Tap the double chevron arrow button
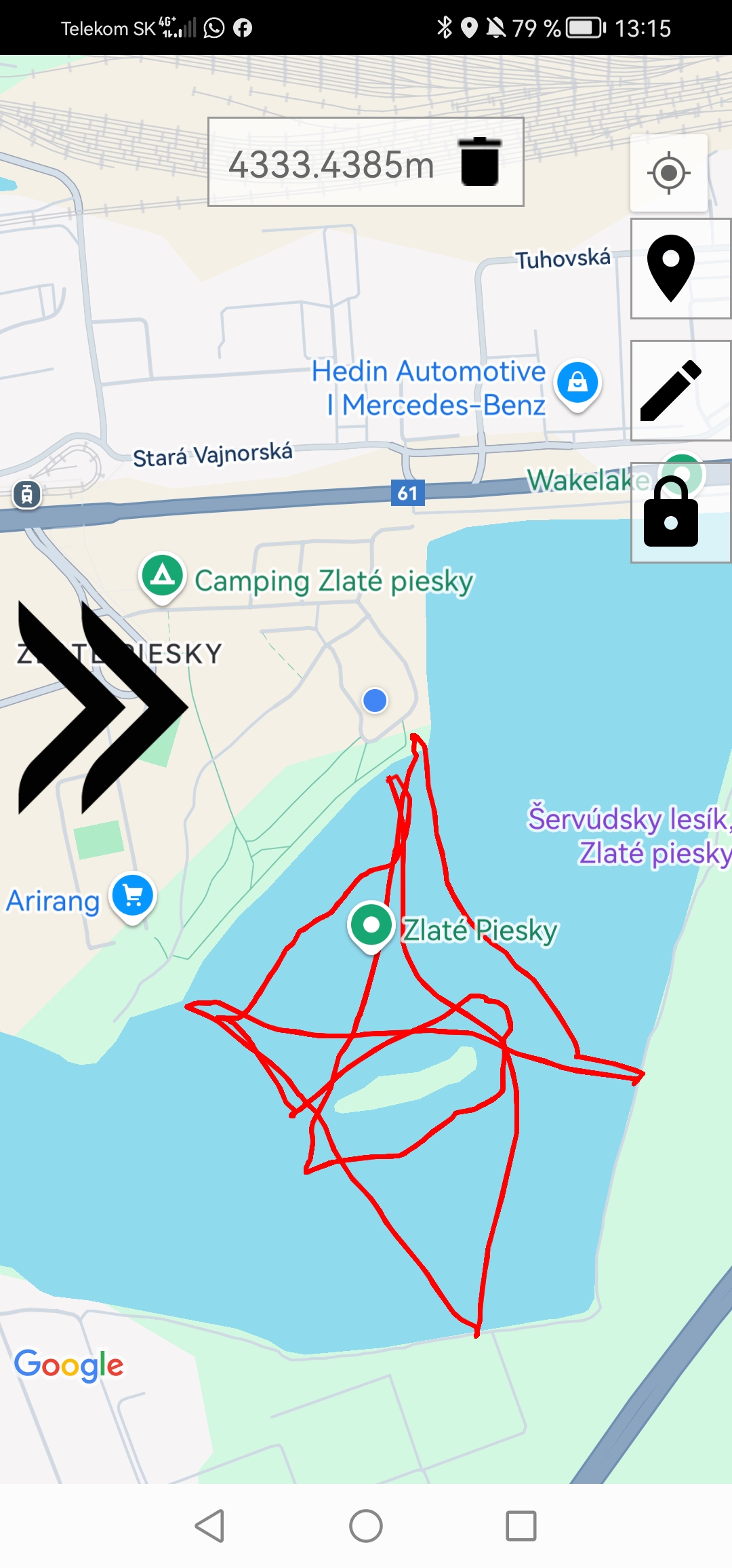This screenshot has height=1568, width=732. click(x=102, y=707)
